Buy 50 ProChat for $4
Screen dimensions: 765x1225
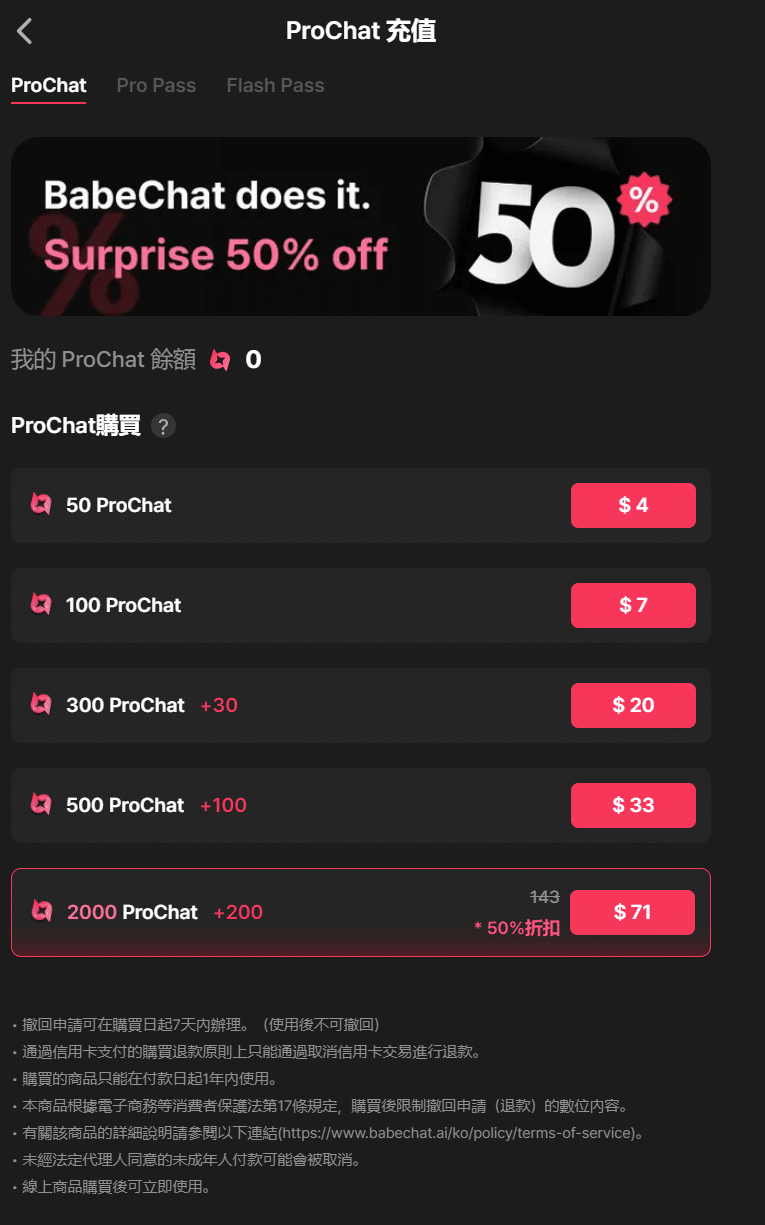pyautogui.click(x=633, y=505)
